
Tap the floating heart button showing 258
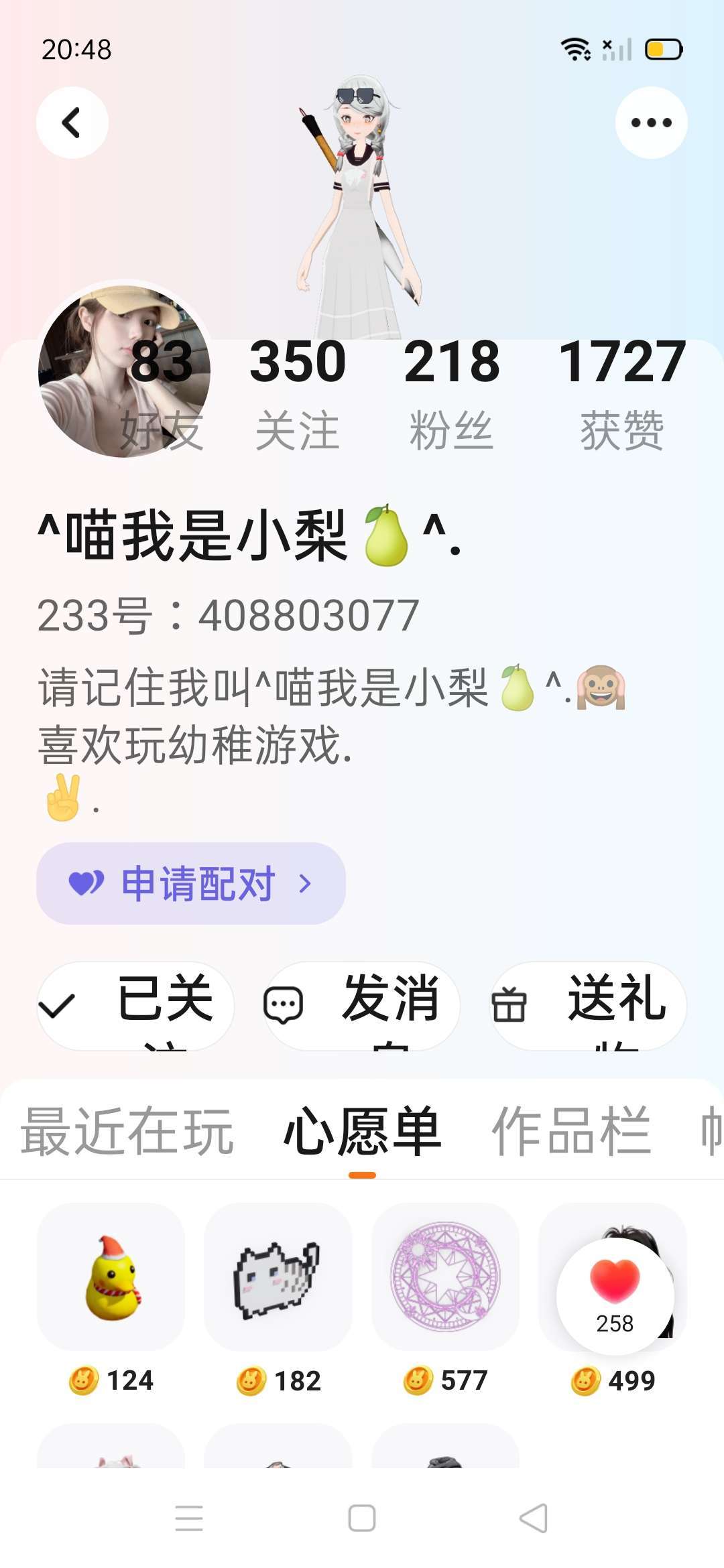click(x=615, y=1297)
